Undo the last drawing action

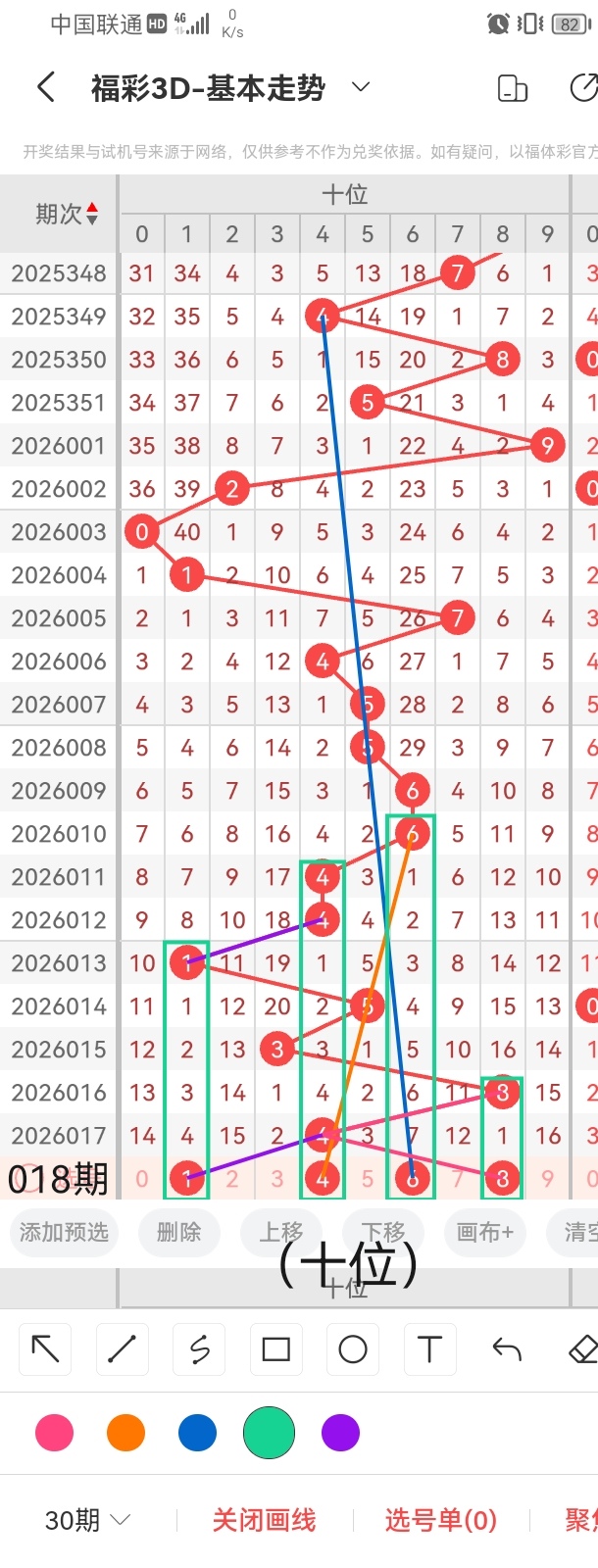(507, 1349)
